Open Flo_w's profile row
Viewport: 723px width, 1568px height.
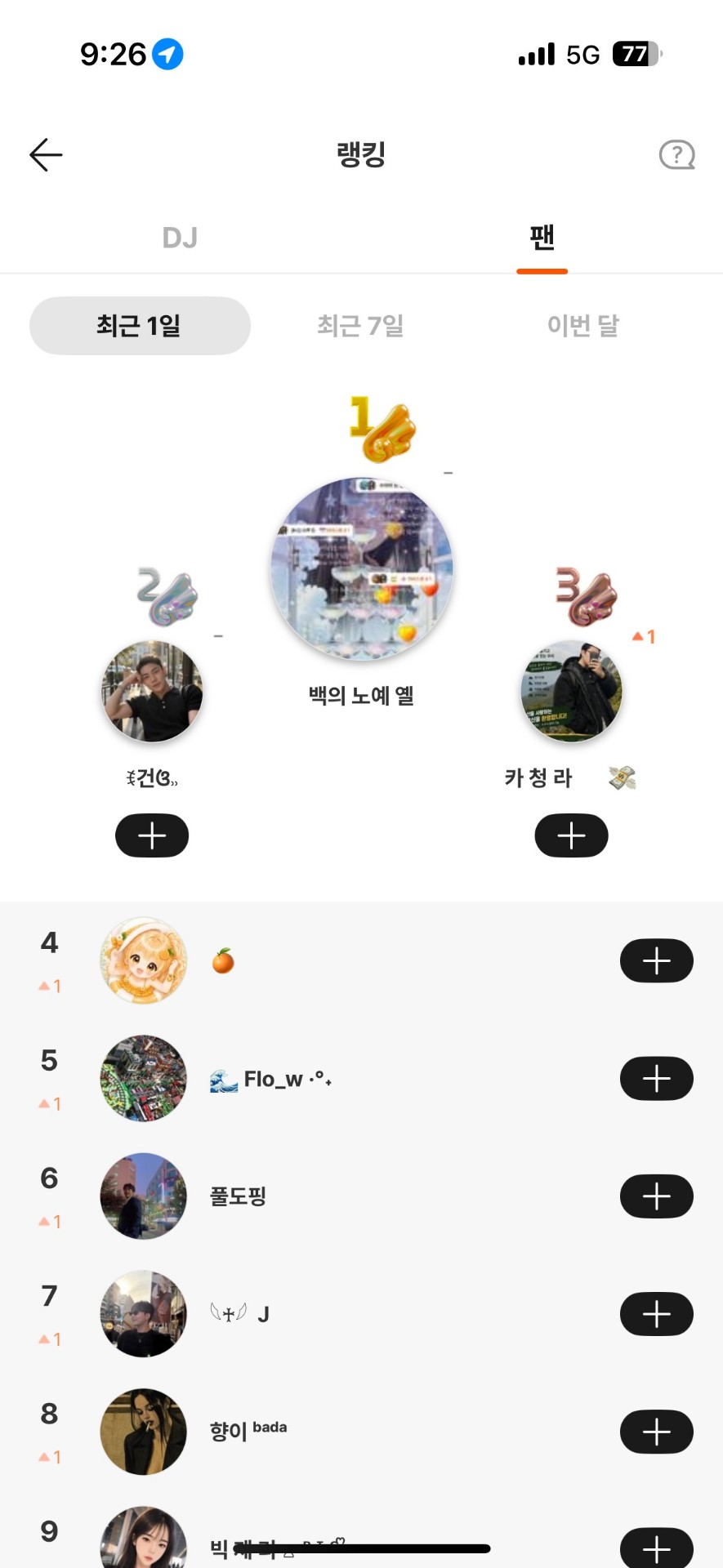point(361,1079)
